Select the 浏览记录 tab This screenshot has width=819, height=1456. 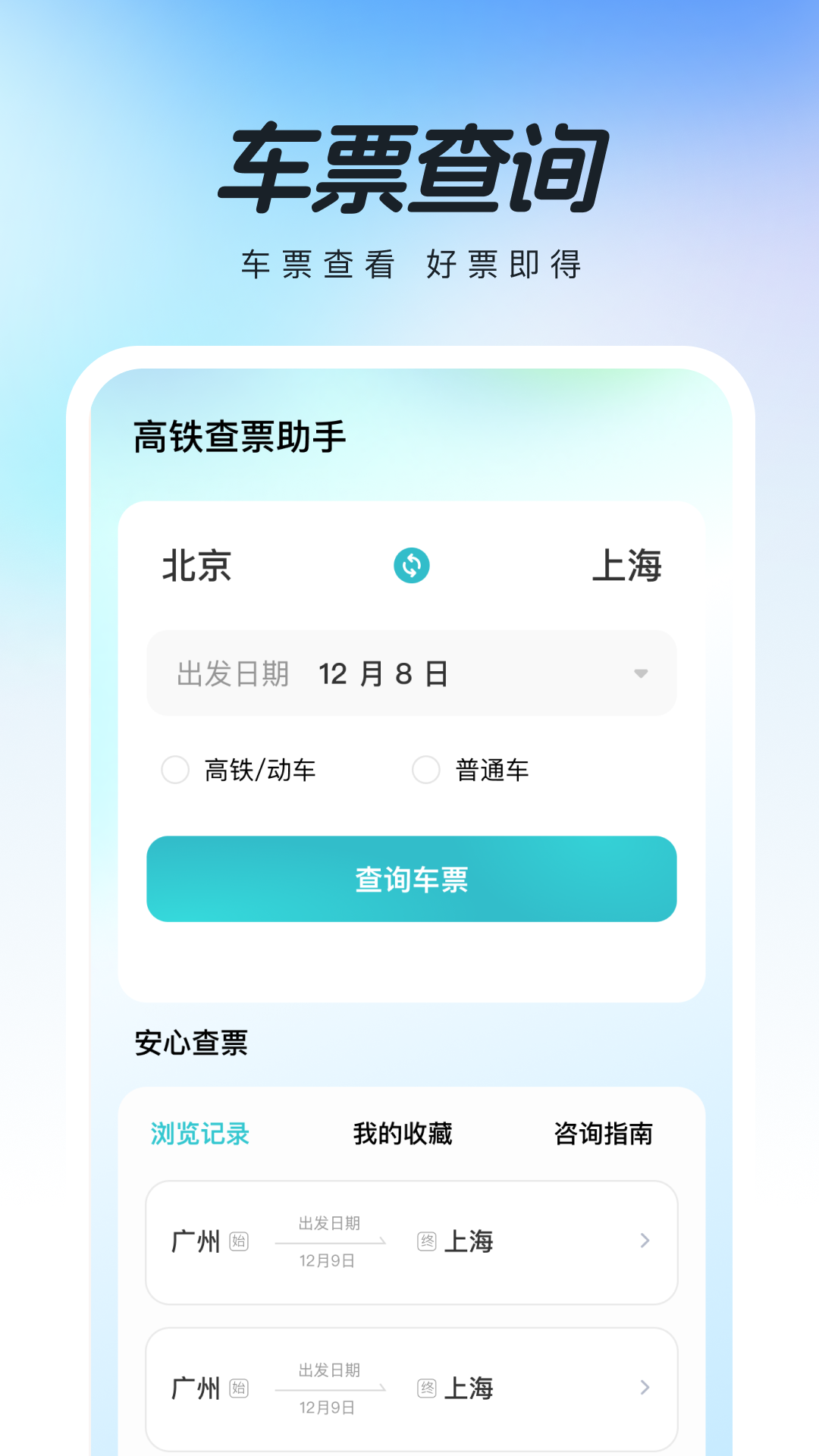(199, 1134)
